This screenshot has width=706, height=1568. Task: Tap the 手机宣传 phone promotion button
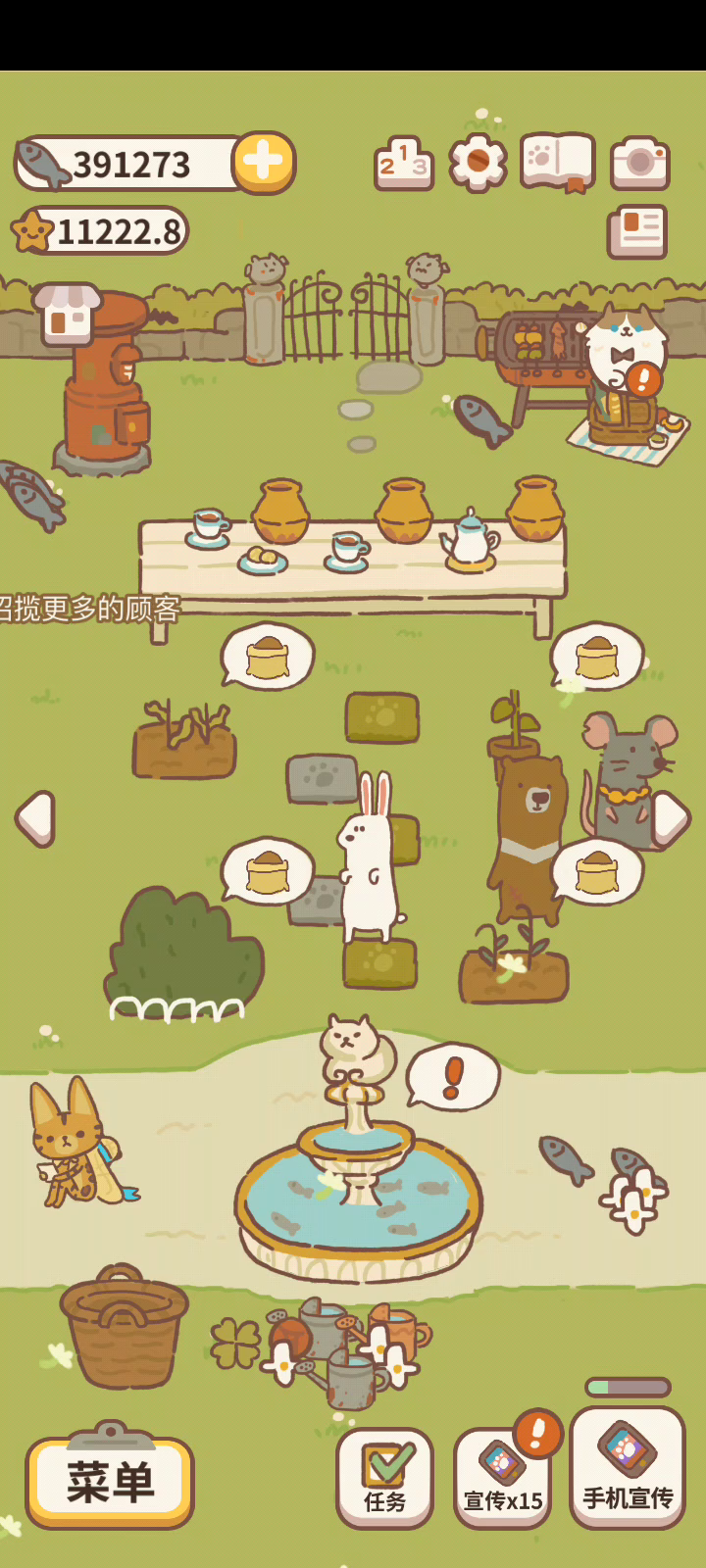(628, 1467)
